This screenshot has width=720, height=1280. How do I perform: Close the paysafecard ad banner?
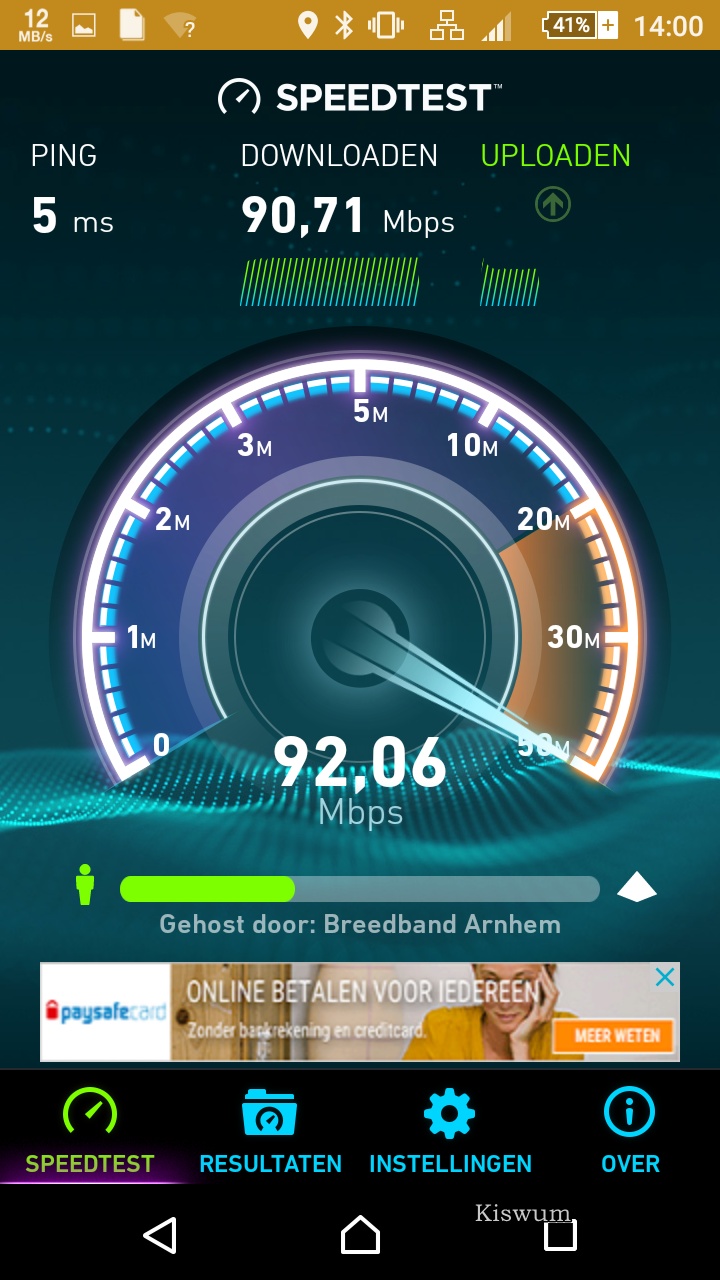(x=665, y=978)
